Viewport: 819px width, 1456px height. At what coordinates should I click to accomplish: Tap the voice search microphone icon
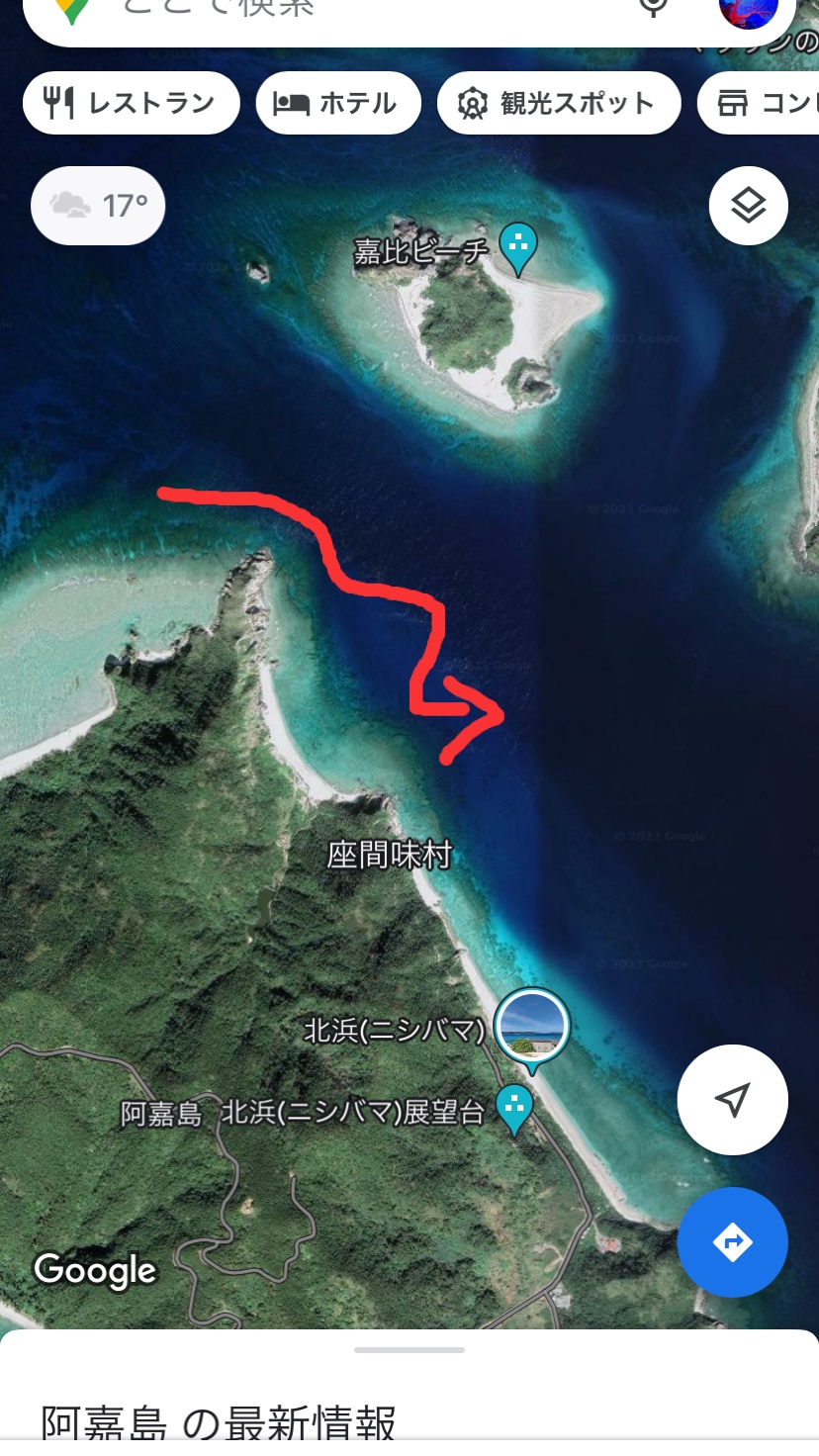click(654, 8)
